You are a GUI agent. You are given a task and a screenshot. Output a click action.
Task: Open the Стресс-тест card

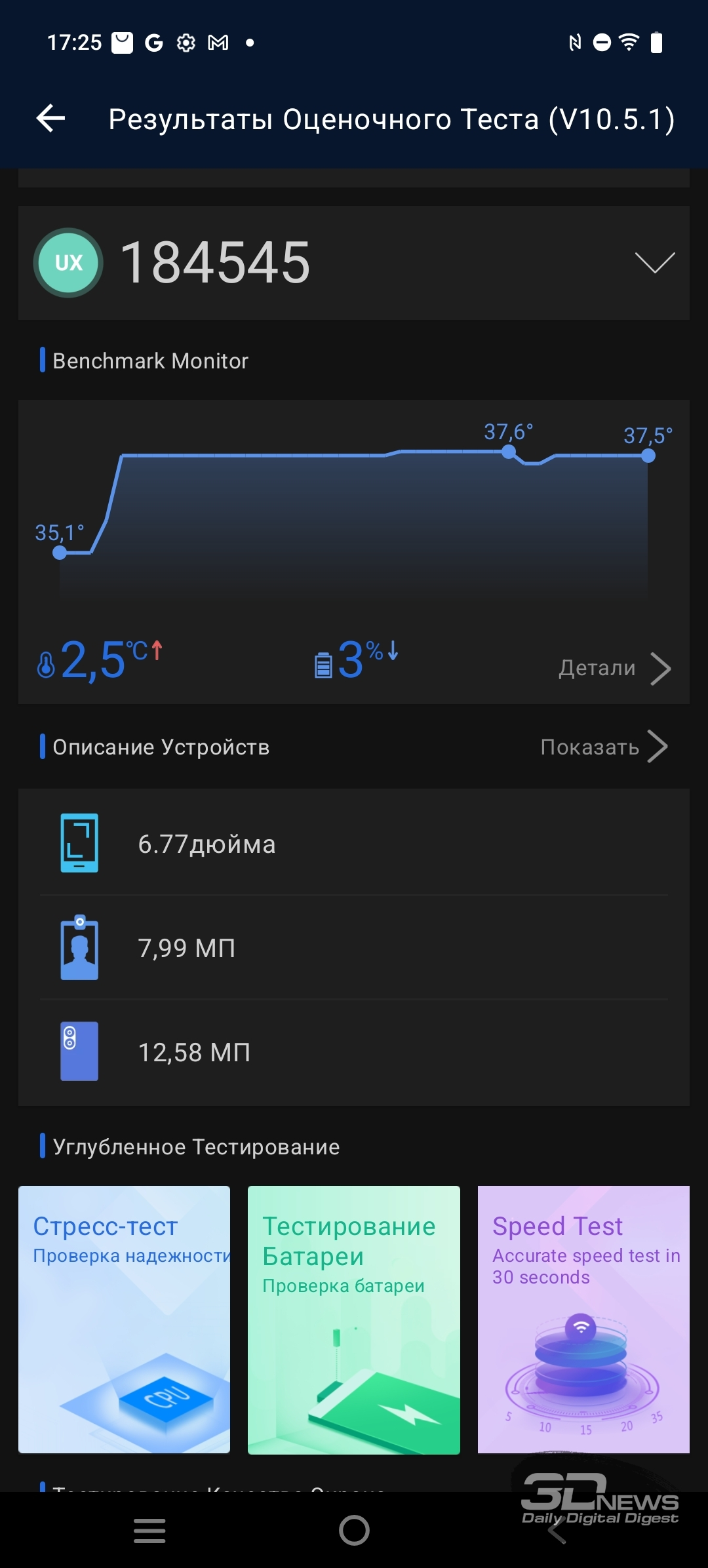pyautogui.click(x=124, y=1319)
